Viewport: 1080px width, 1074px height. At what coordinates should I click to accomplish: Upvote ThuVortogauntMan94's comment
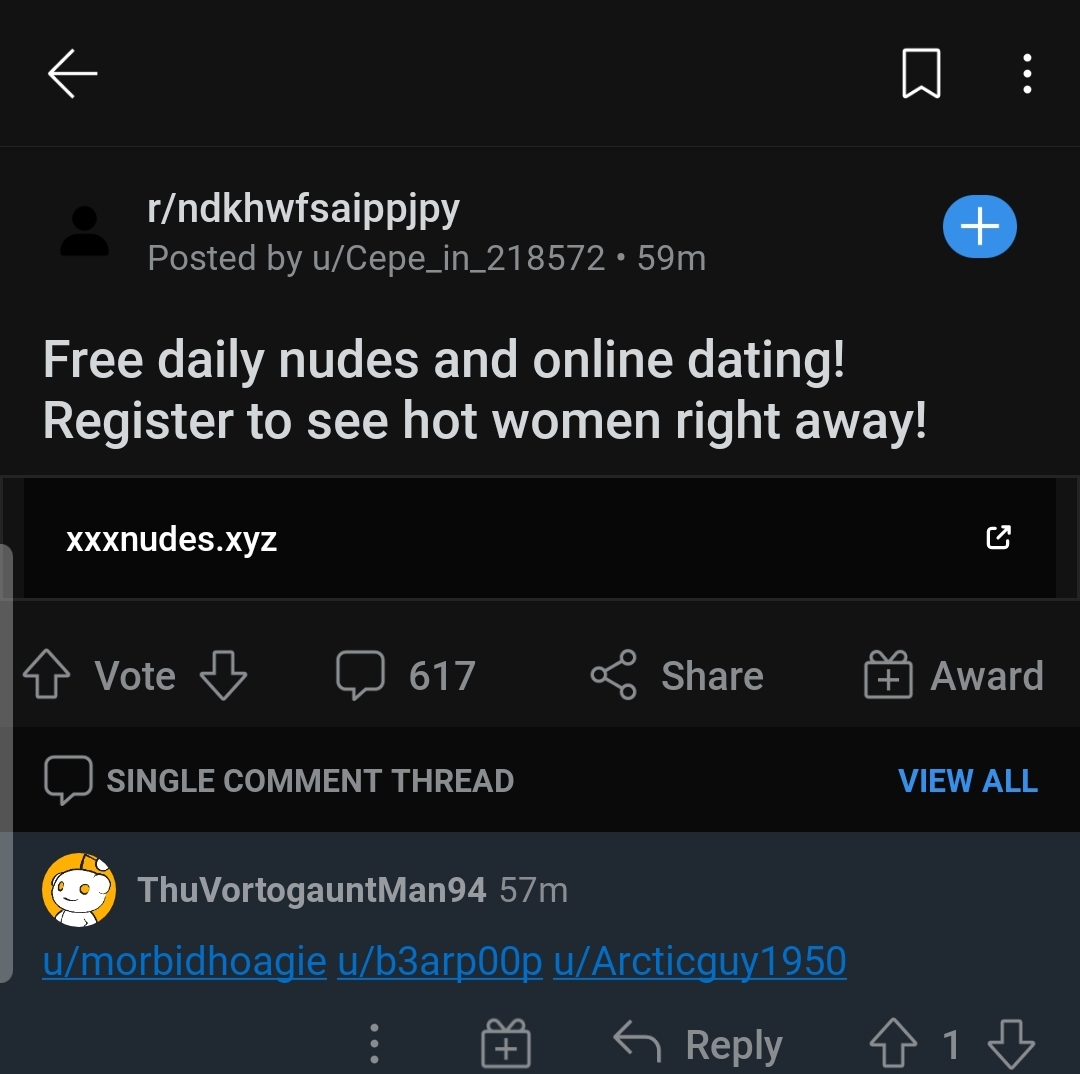coord(893,1045)
